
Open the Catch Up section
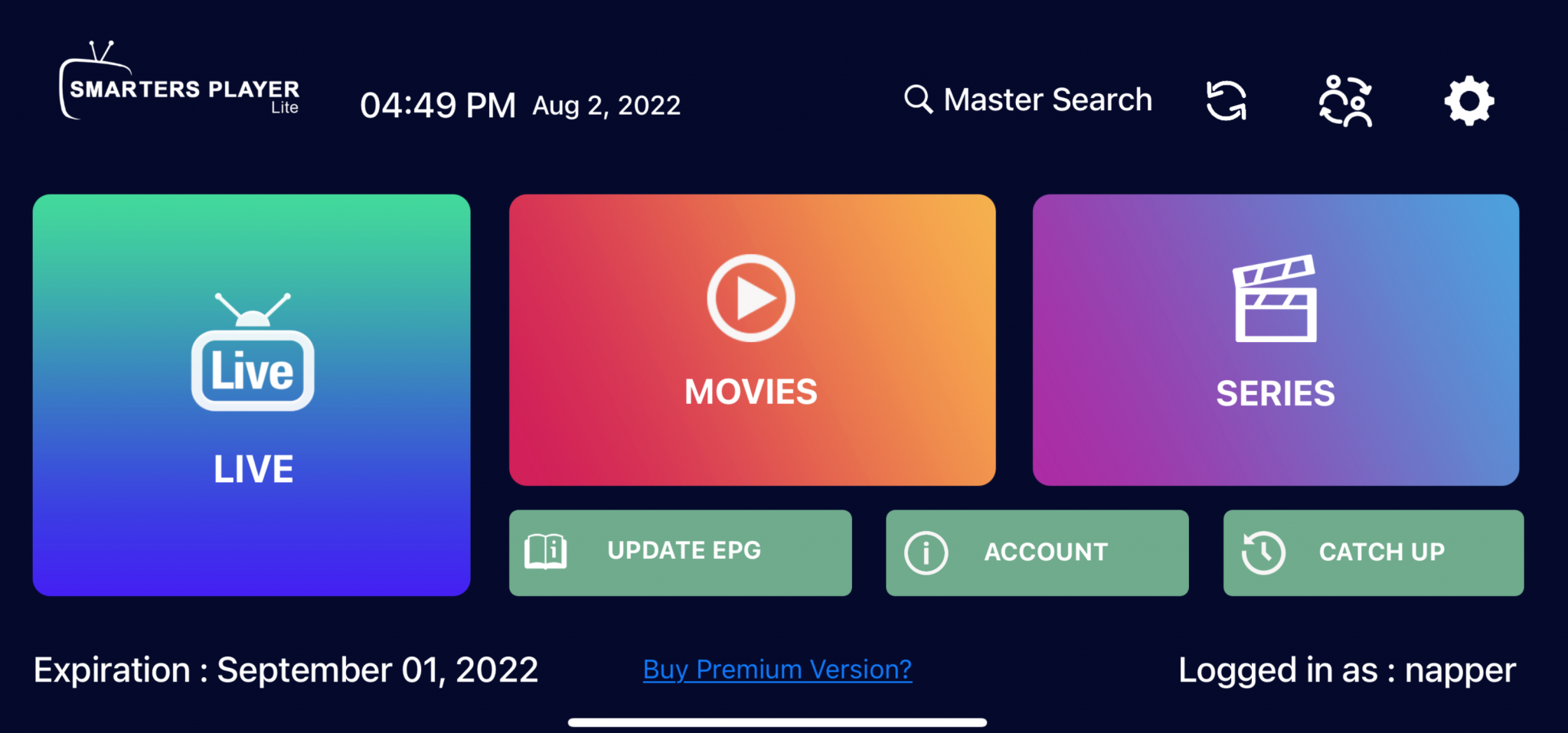click(1373, 552)
